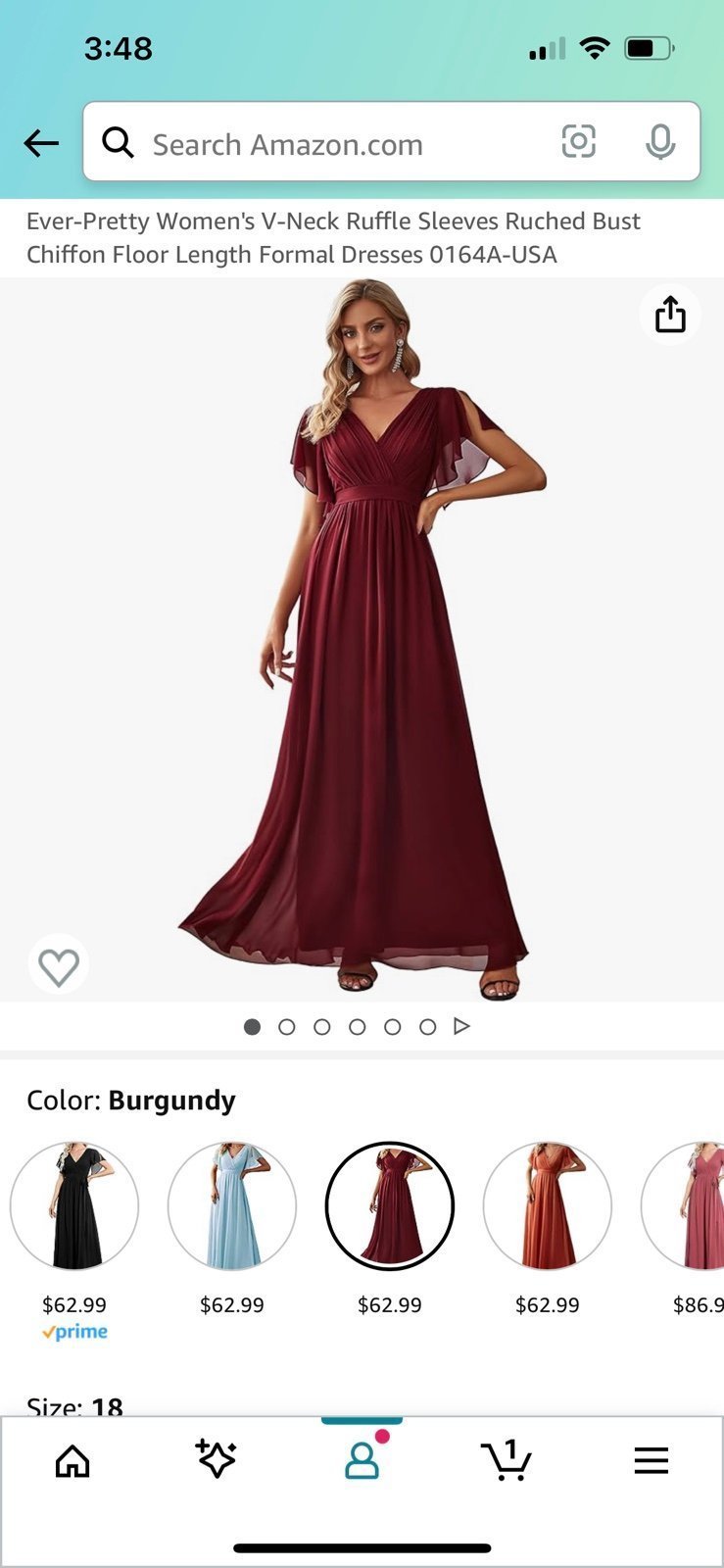Viewport: 724px width, 1568px height.
Task: Add dress to wish list heart
Action: click(x=59, y=965)
